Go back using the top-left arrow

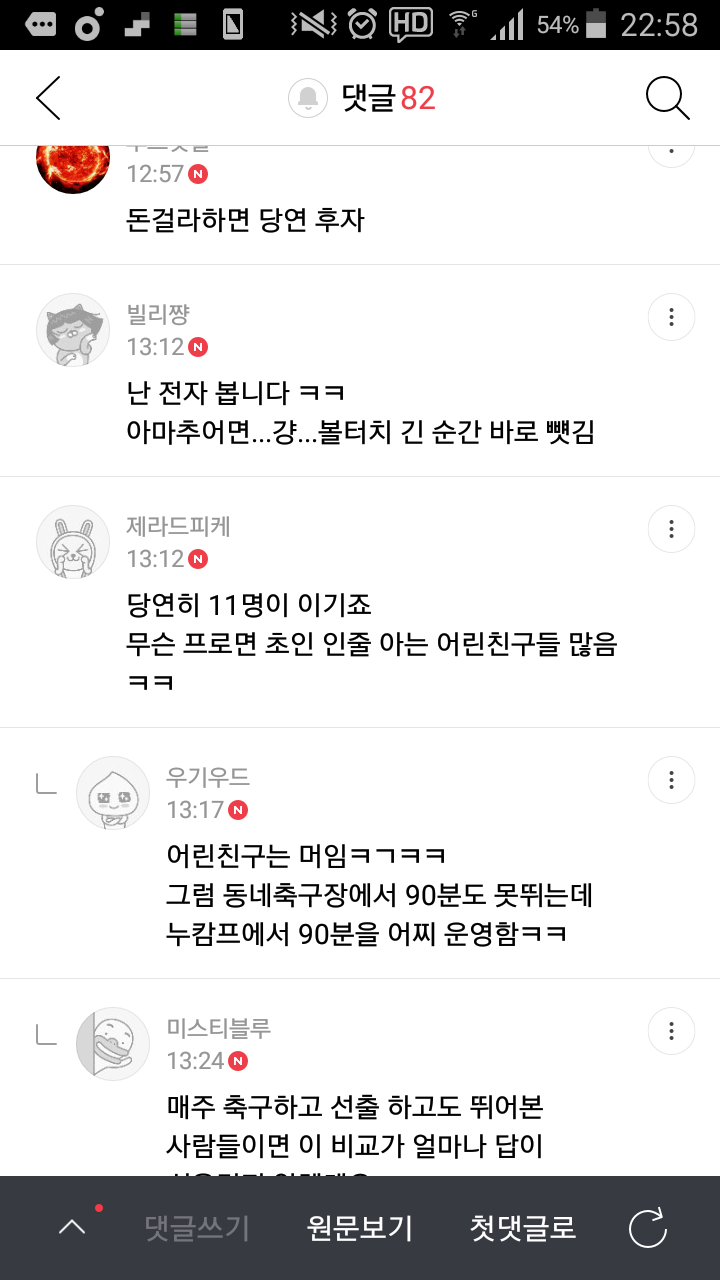tap(48, 98)
